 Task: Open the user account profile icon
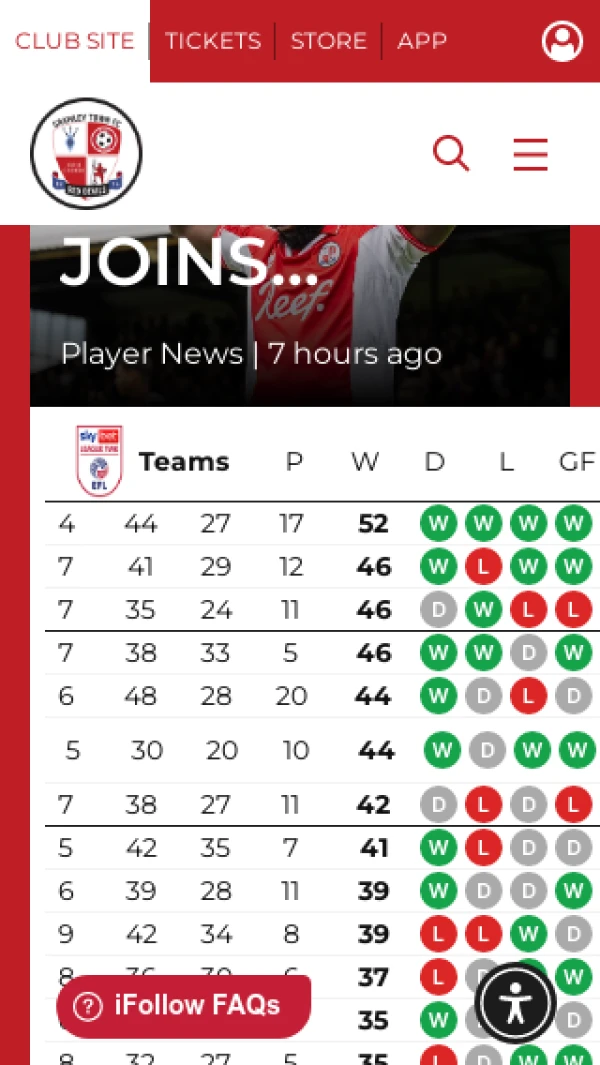(562, 41)
